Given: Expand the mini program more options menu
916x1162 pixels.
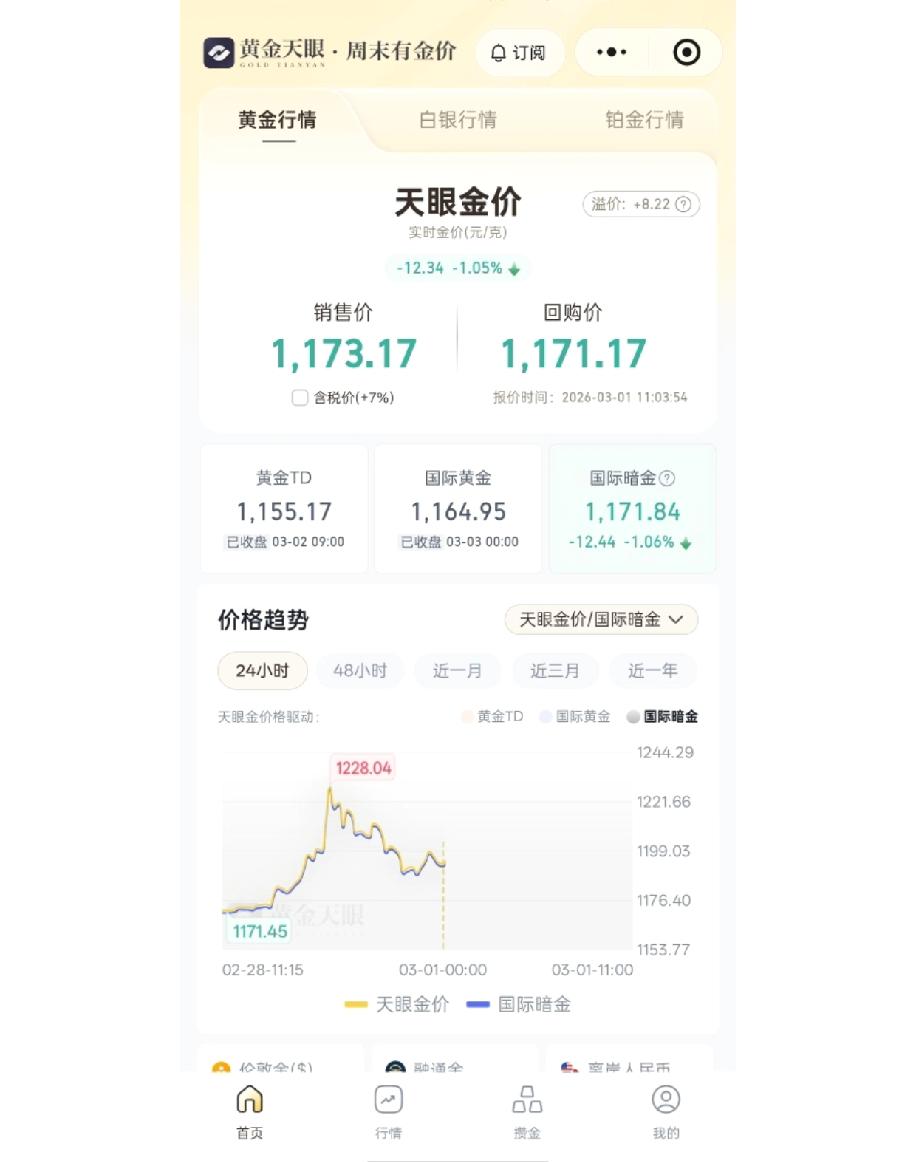Looking at the screenshot, I should [x=612, y=52].
